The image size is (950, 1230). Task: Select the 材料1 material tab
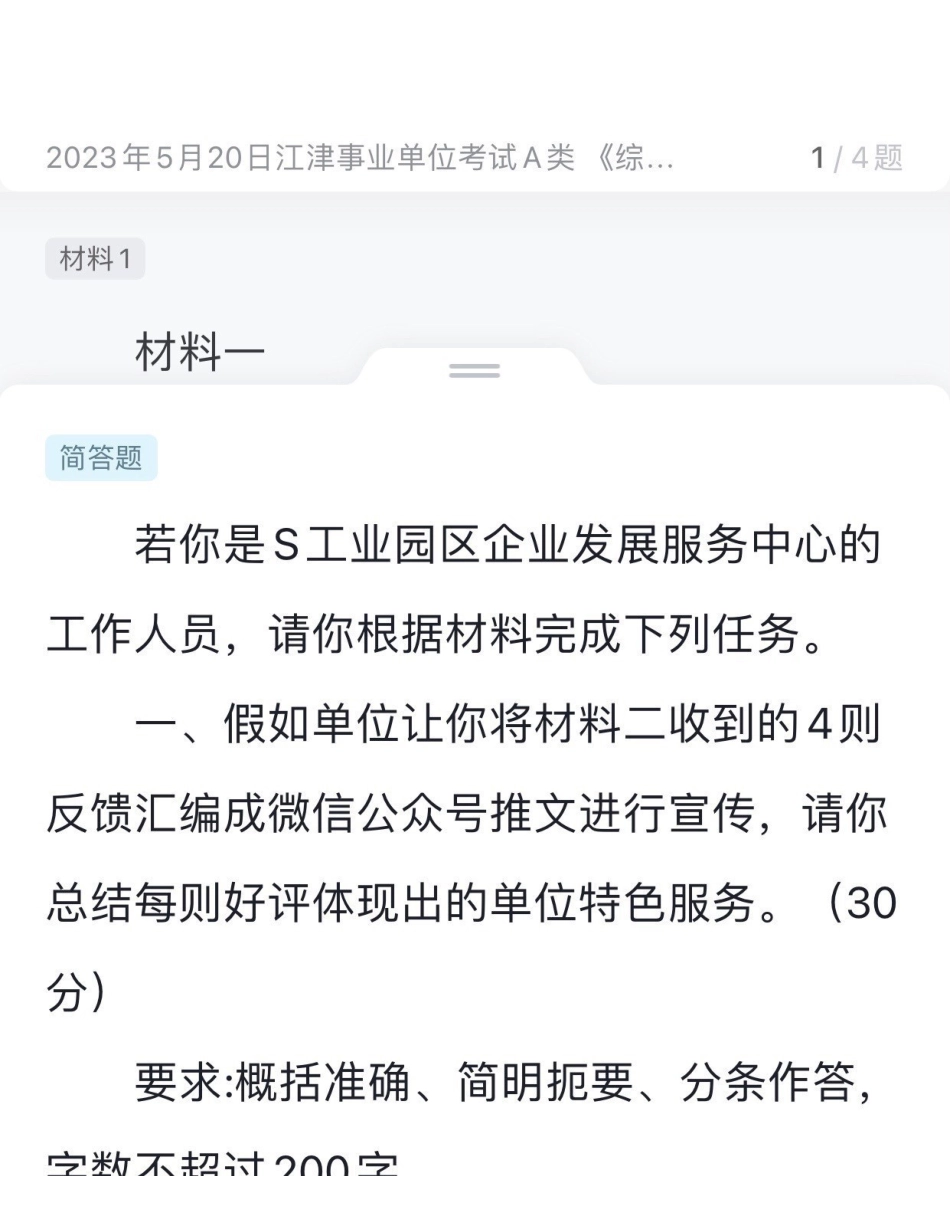tap(95, 258)
